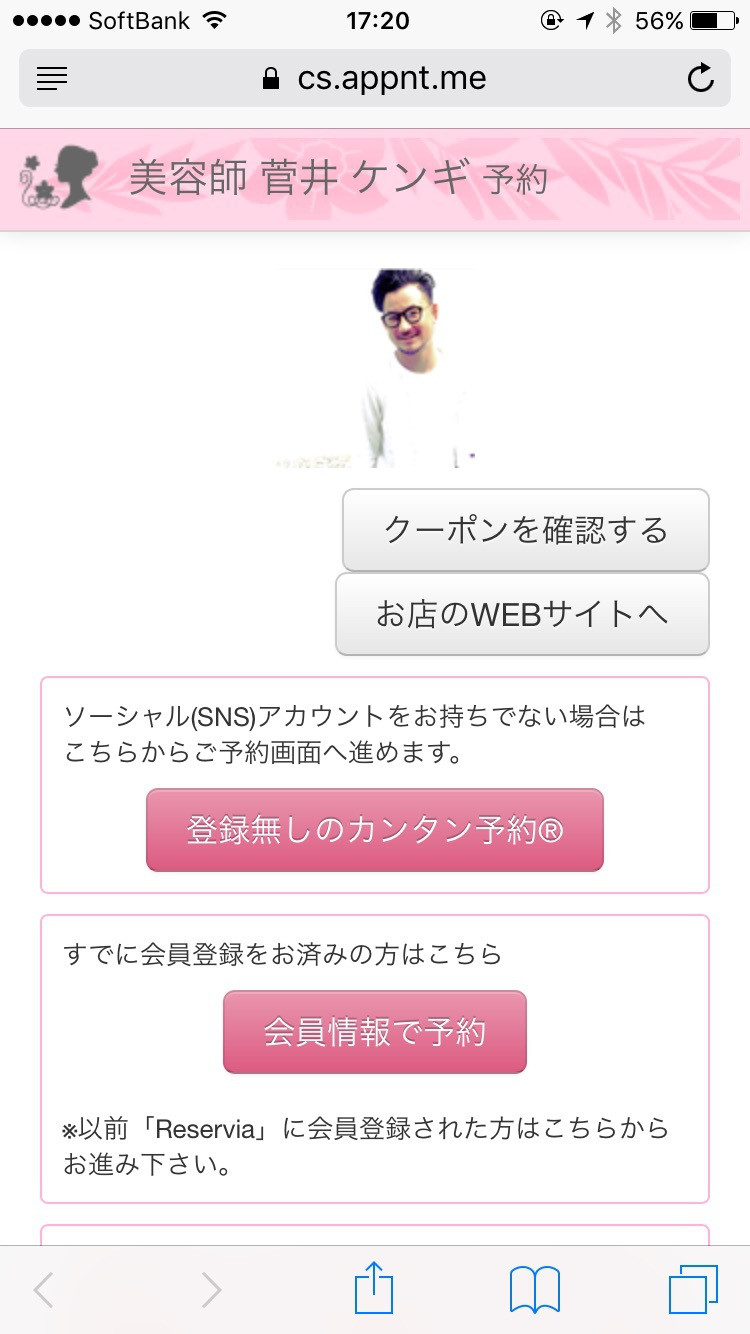Viewport: 750px width, 1334px height.
Task: Reload the page
Action: [701, 78]
